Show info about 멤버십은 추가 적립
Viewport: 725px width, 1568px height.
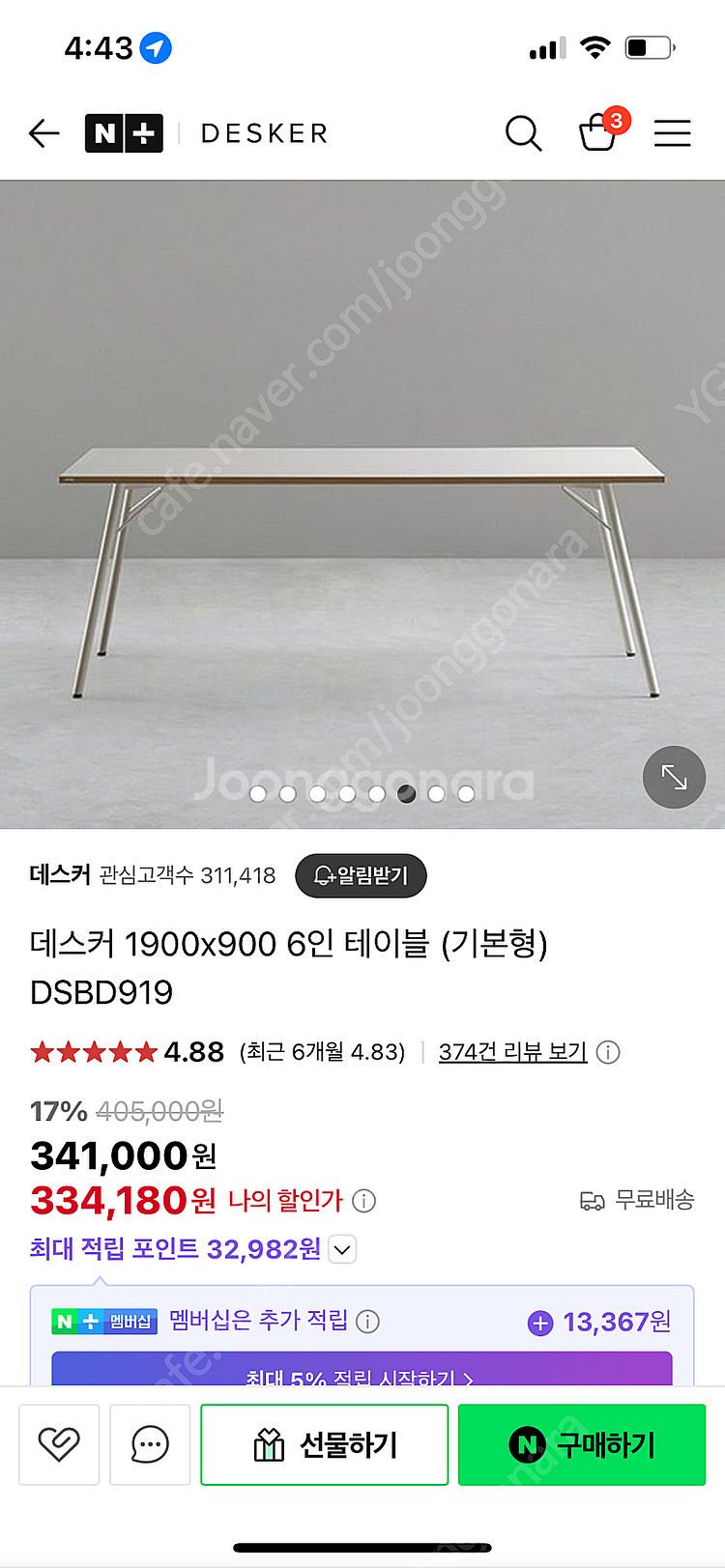click(x=368, y=1321)
